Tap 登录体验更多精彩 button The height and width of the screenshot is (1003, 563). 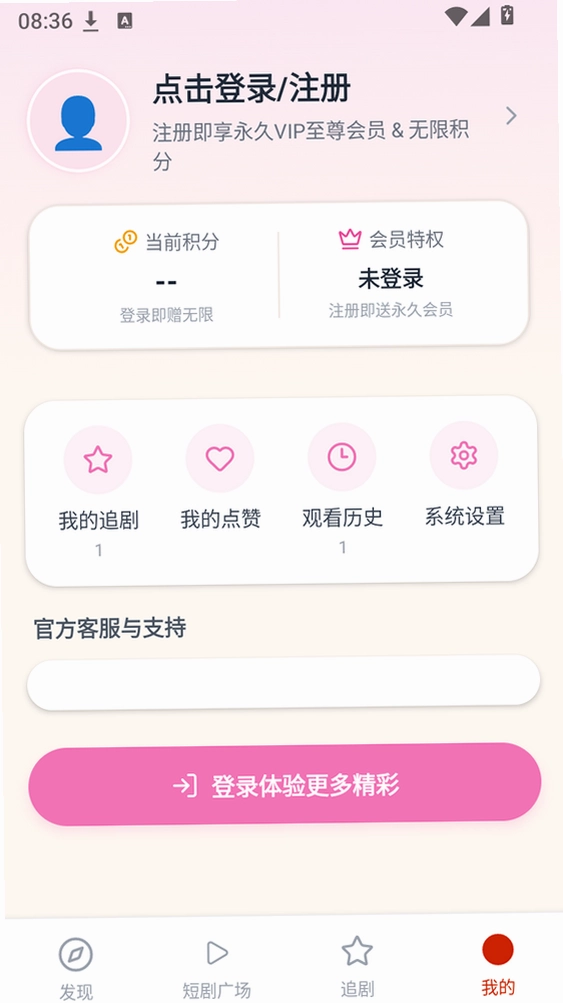point(285,784)
